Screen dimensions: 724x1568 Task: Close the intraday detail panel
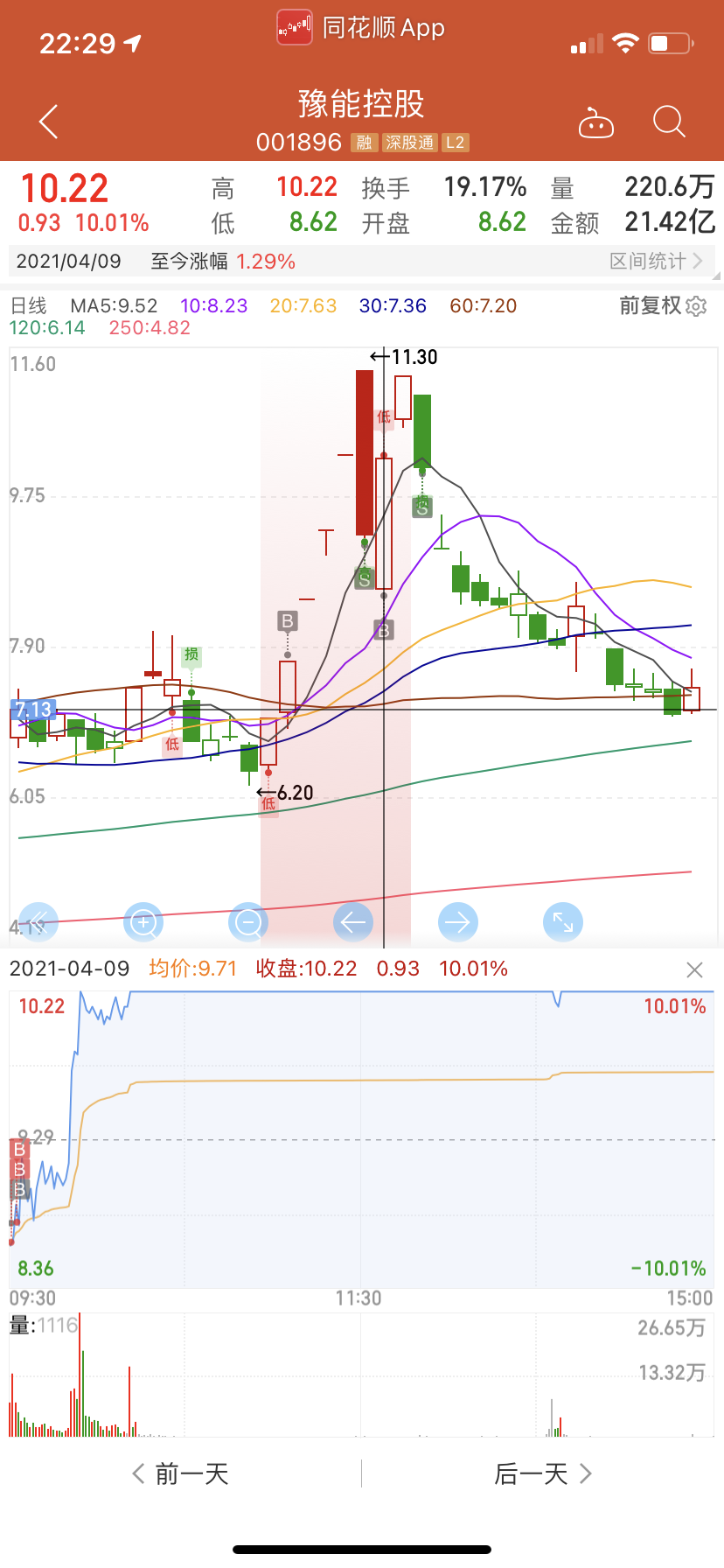pos(694,969)
